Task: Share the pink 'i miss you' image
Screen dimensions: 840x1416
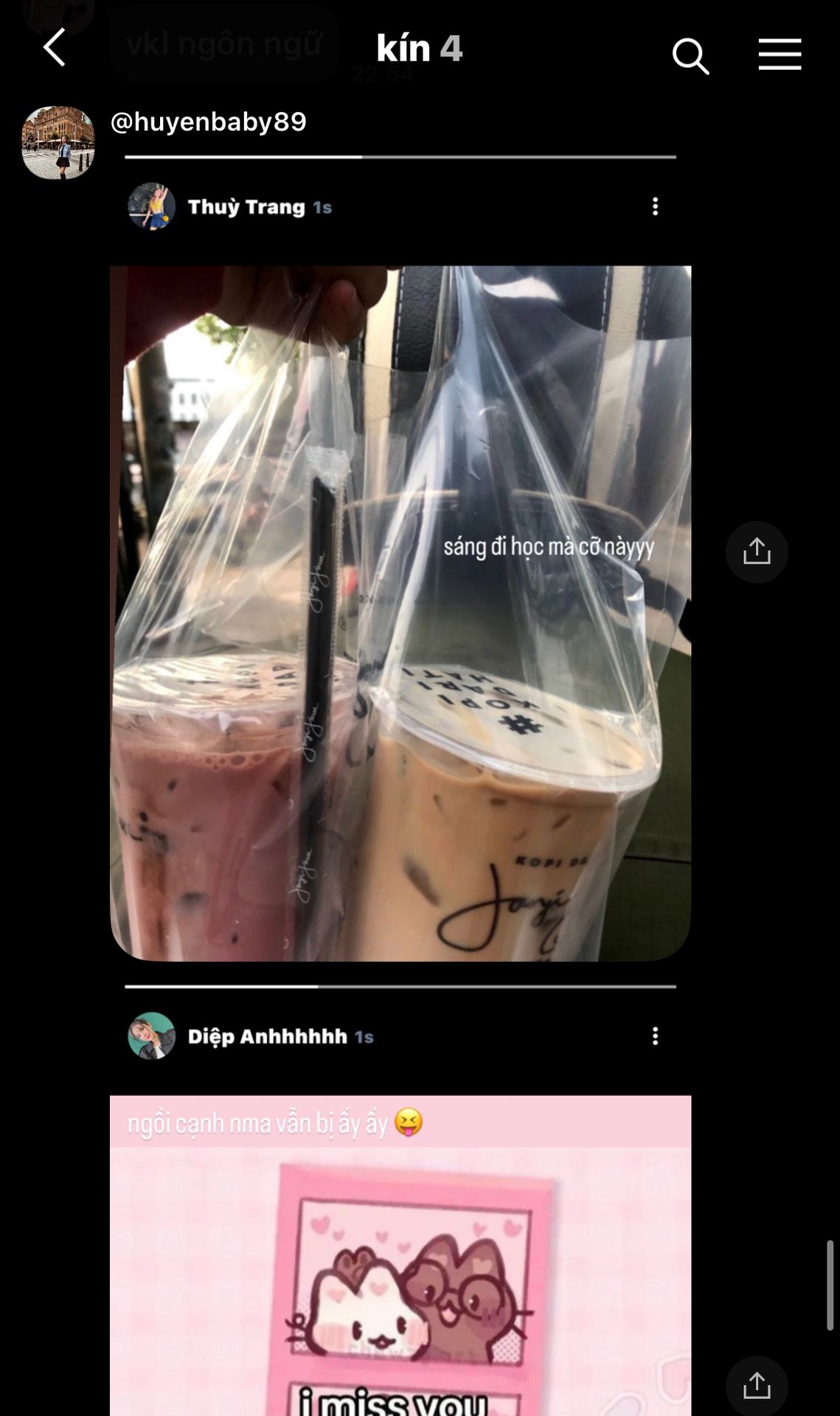Action: [x=757, y=1386]
